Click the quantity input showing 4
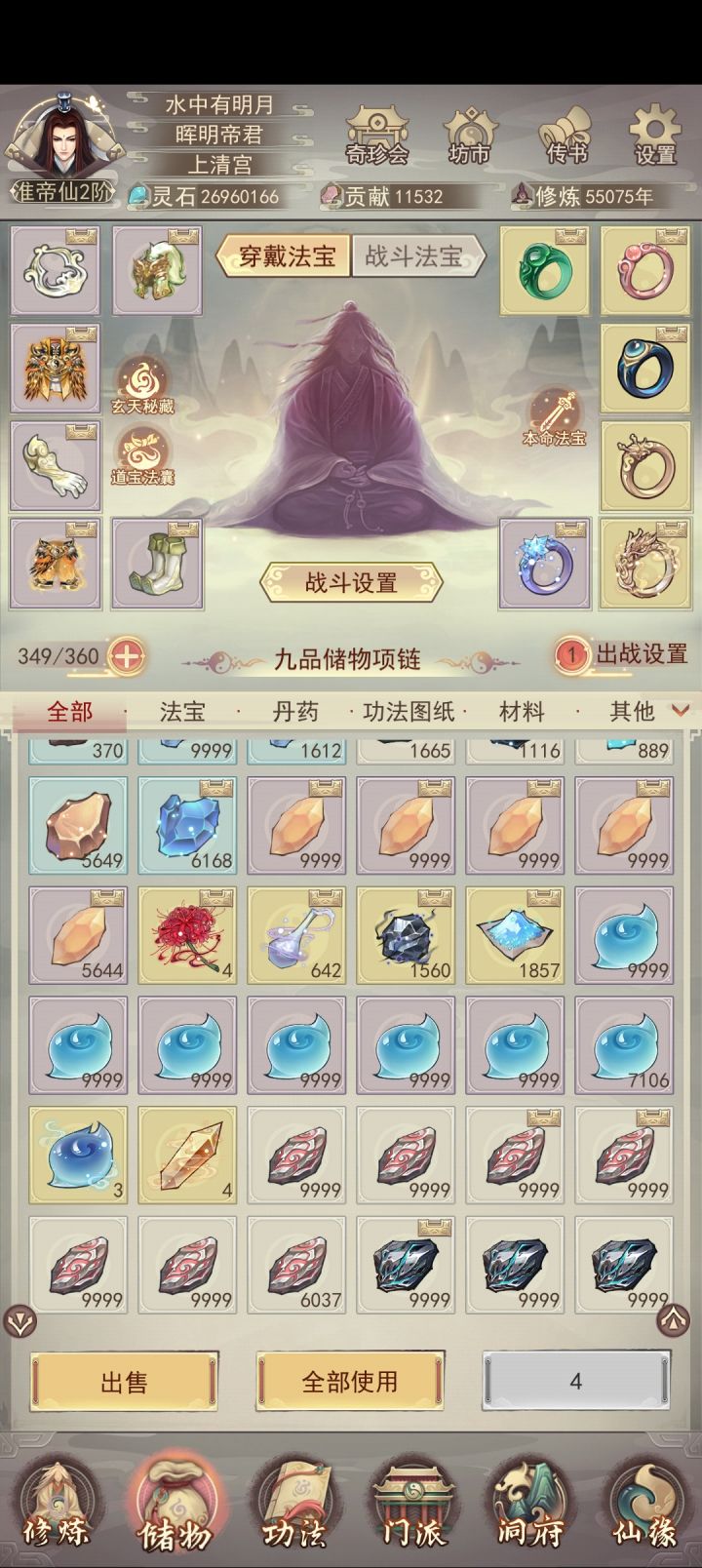702x1568 pixels. (x=577, y=1380)
